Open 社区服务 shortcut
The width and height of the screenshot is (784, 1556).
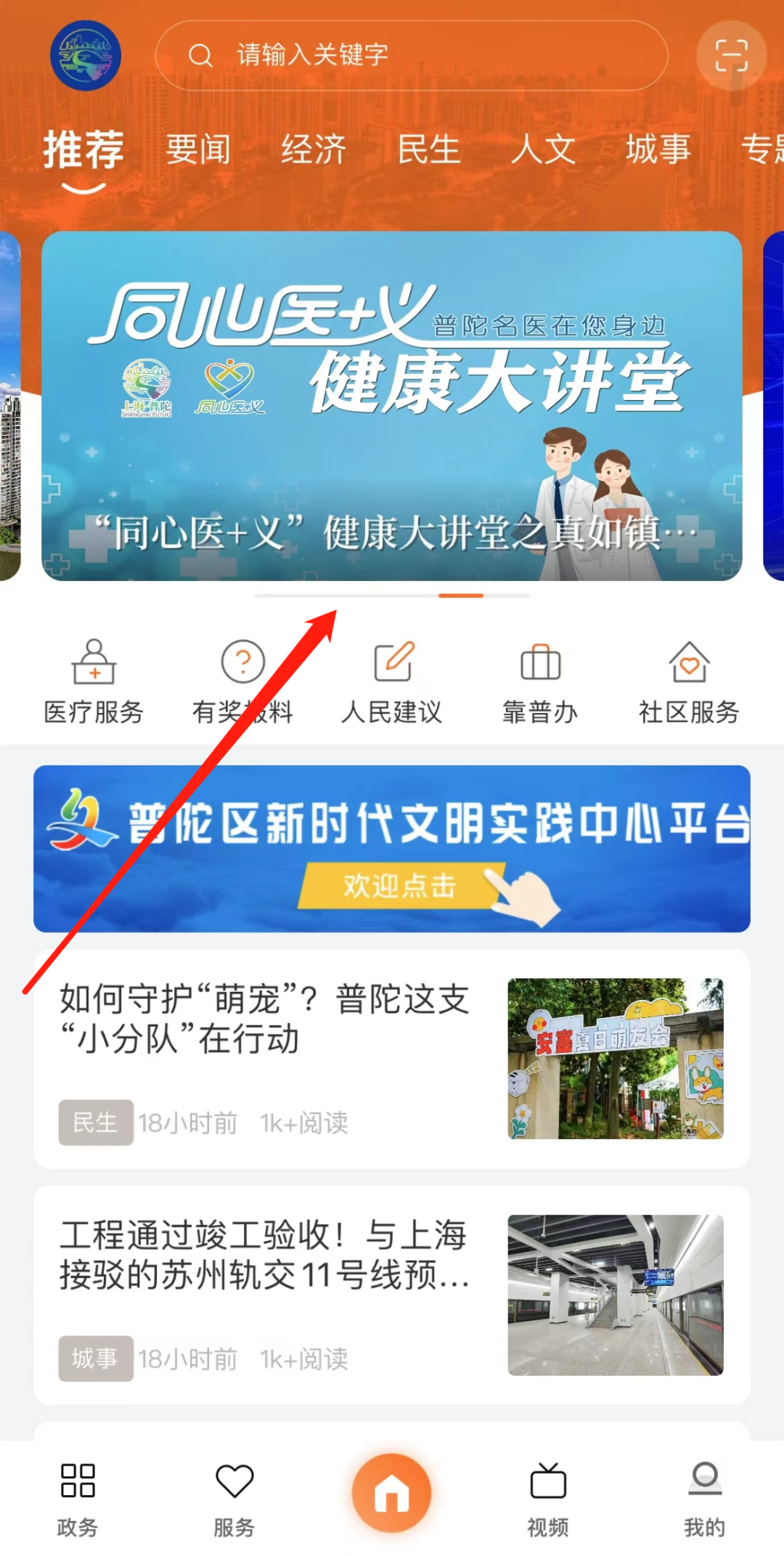click(x=689, y=681)
